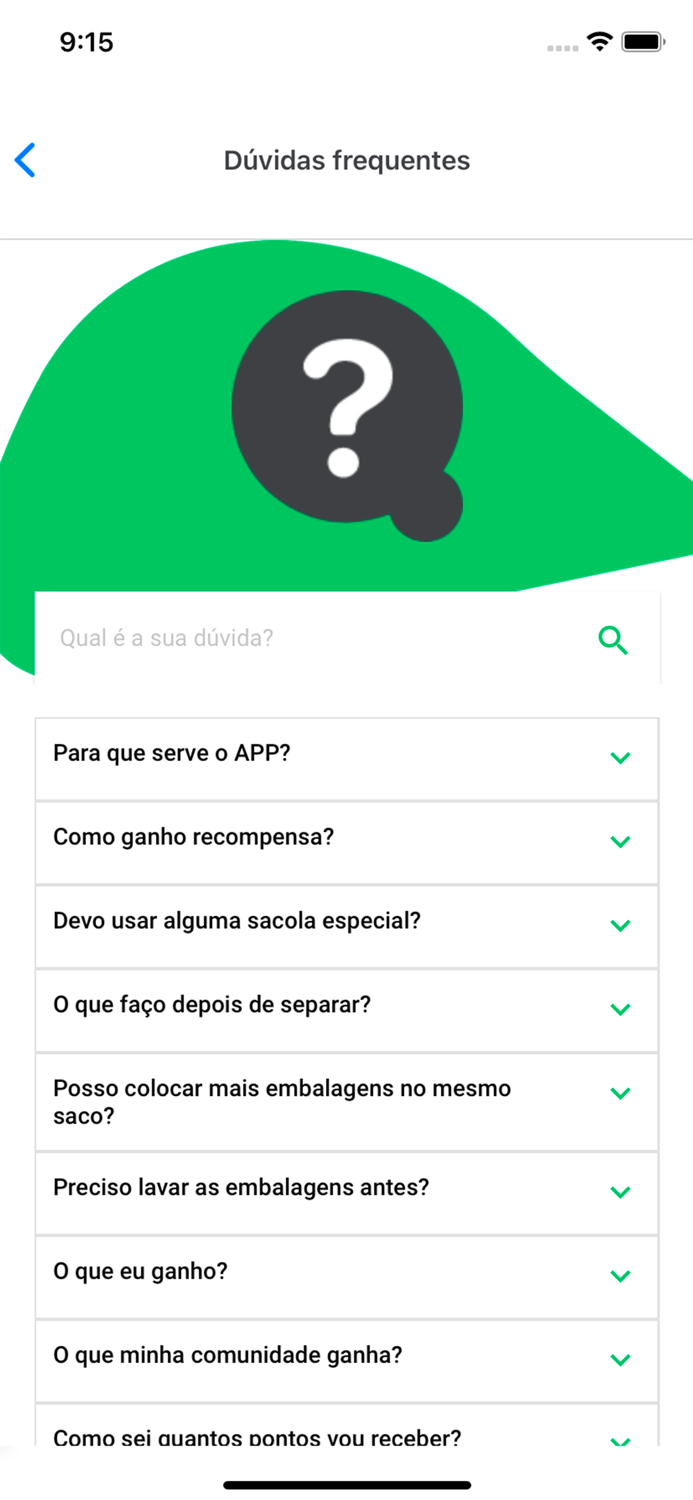
Task: Open 'Devo usar alguma sacola especial?'
Action: (x=346, y=926)
